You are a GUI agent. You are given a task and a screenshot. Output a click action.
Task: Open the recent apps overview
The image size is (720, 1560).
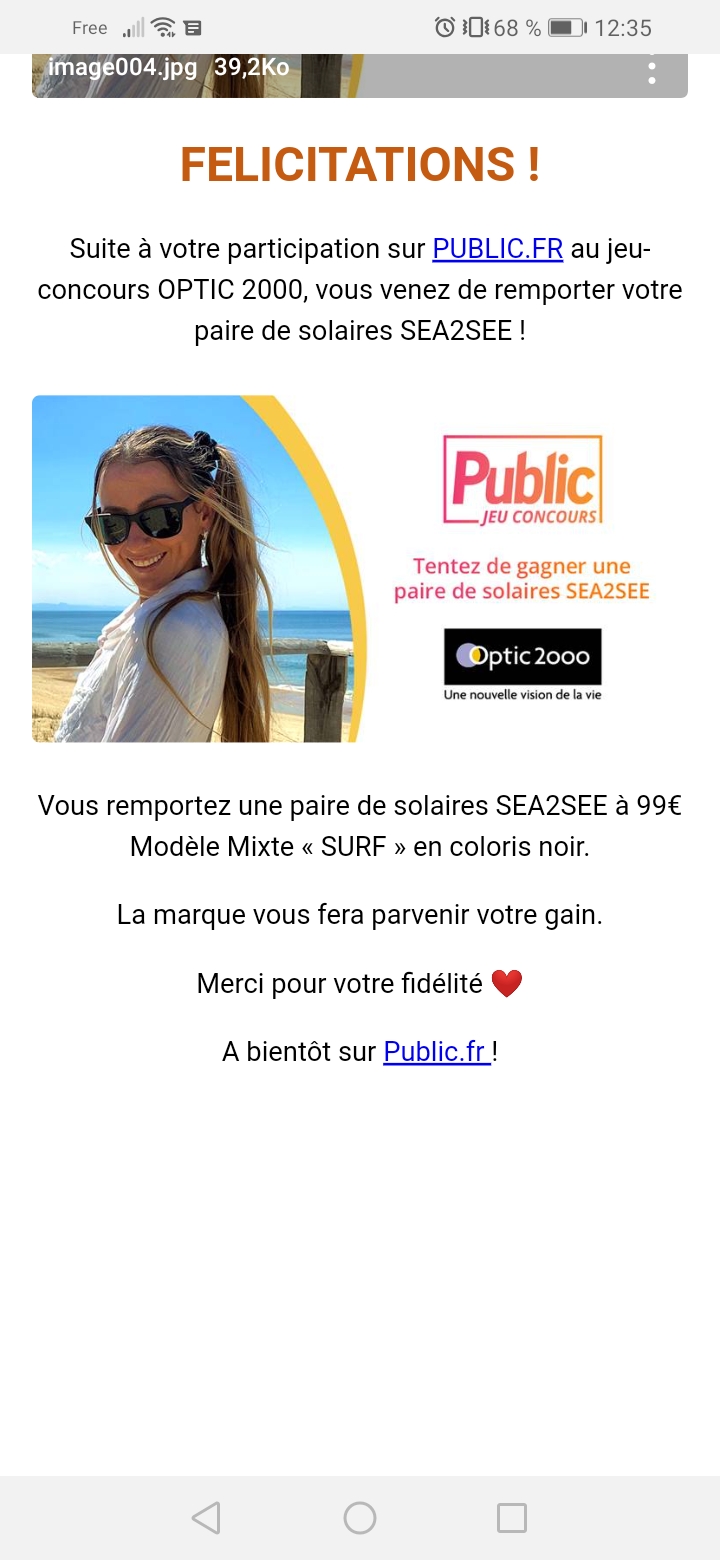coord(512,1518)
